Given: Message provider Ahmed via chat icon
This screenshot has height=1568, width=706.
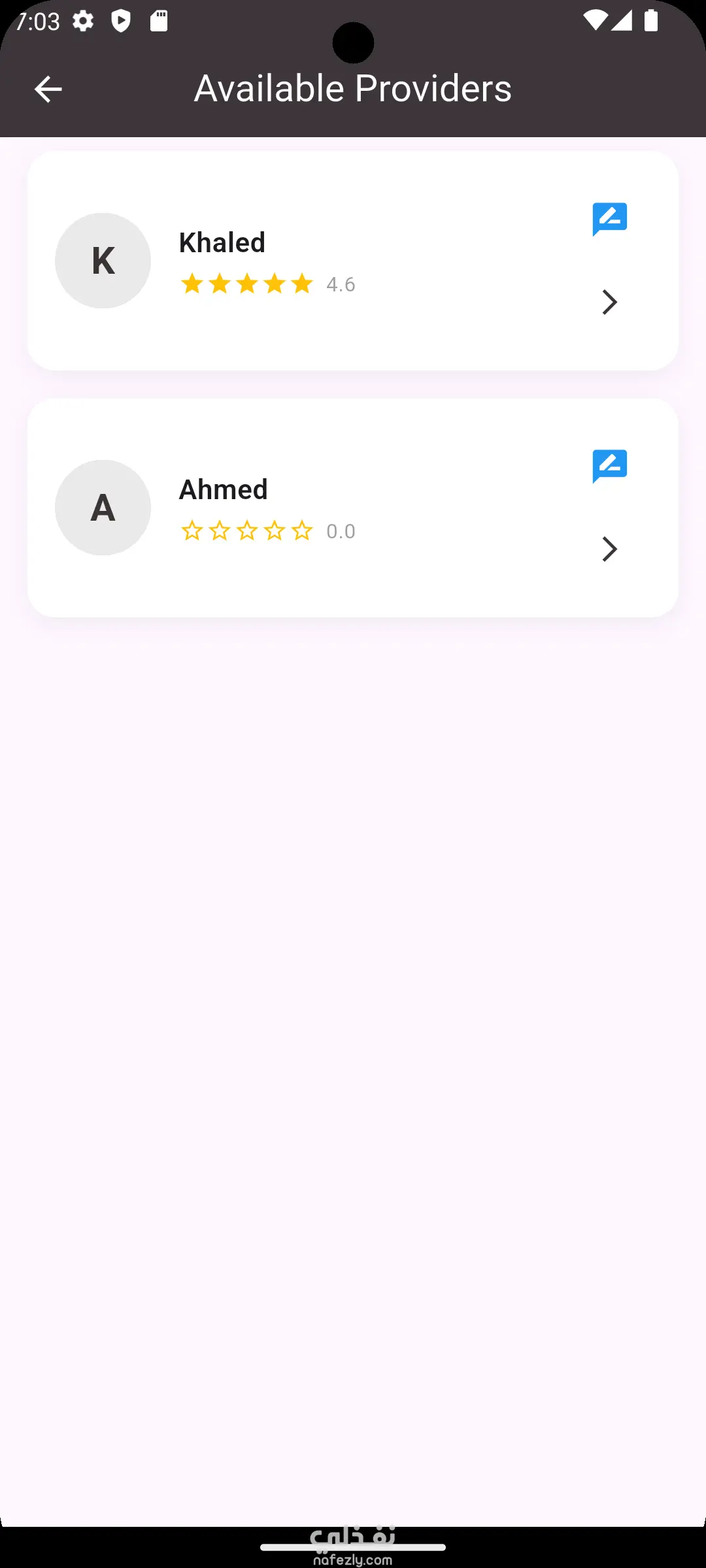Looking at the screenshot, I should tap(609, 466).
